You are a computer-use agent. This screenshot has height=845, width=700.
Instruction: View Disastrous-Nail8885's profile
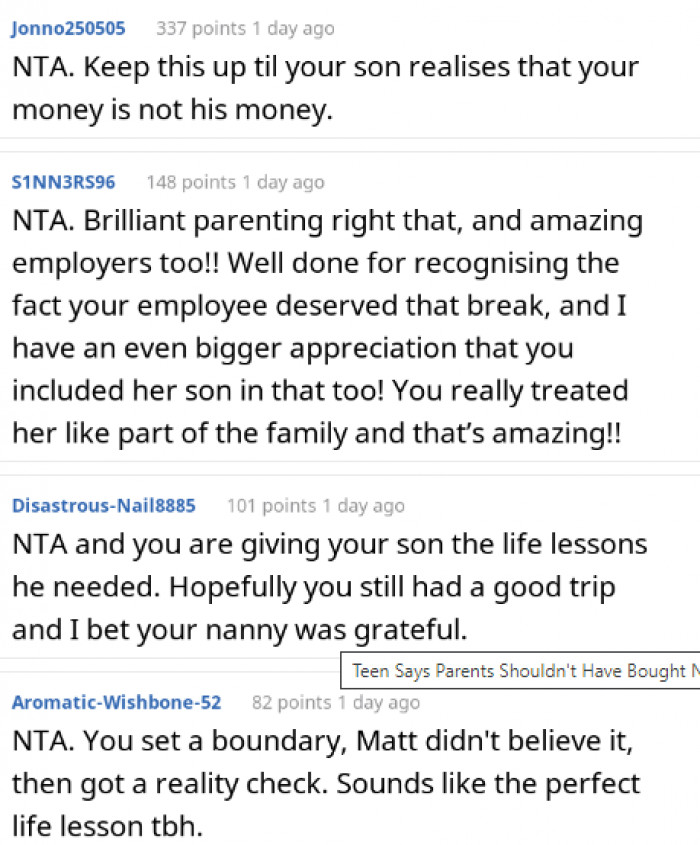pyautogui.click(x=103, y=506)
